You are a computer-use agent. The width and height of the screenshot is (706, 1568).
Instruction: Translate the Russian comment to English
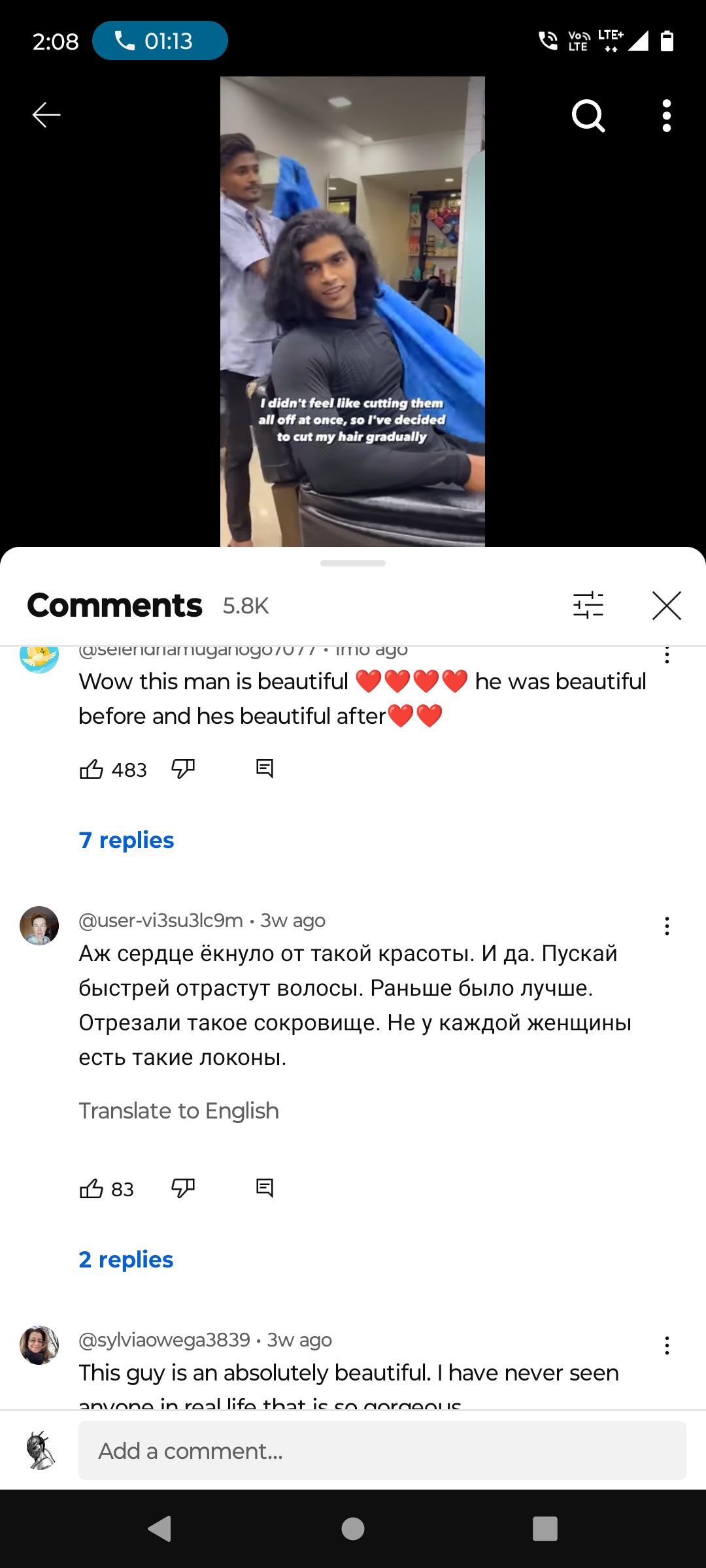[178, 1111]
